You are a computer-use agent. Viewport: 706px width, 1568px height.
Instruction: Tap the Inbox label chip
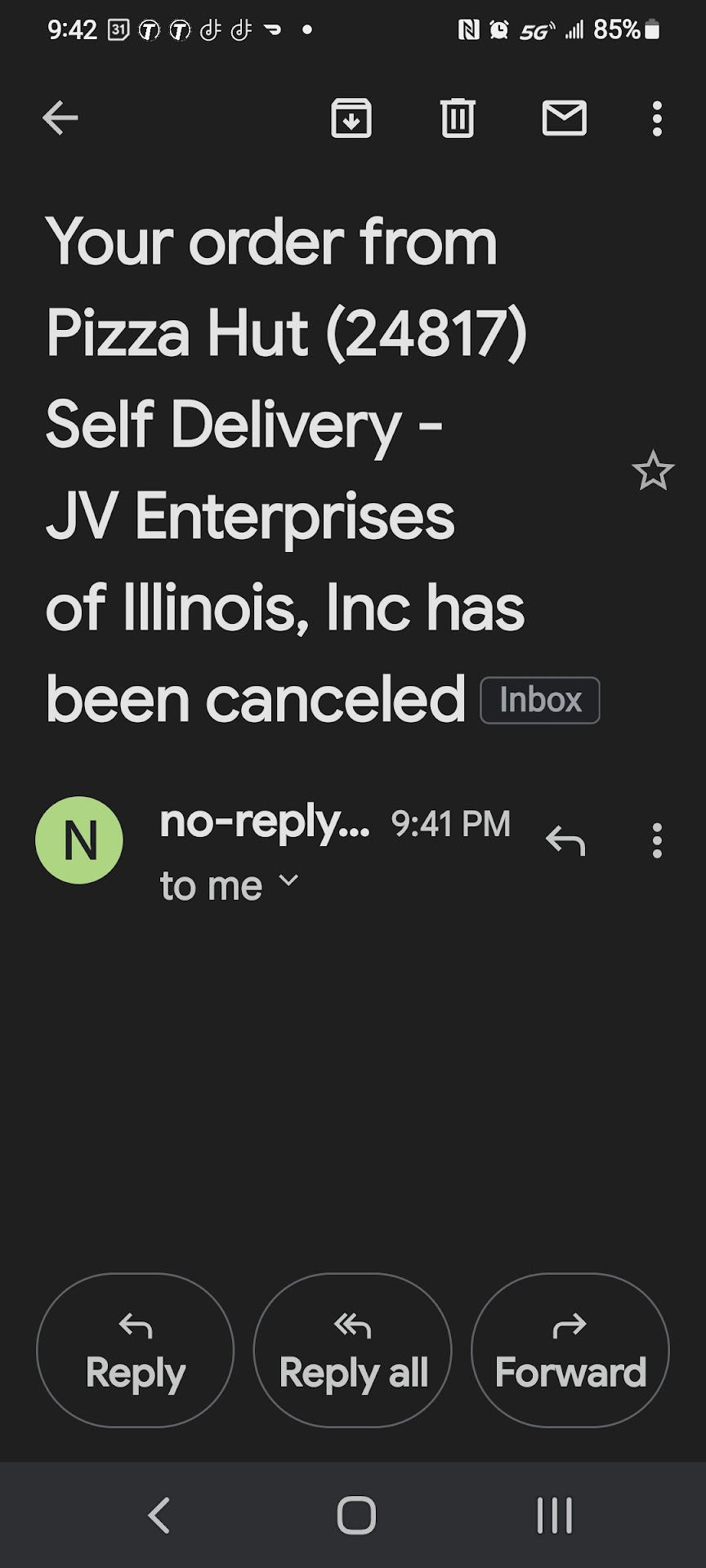click(x=540, y=701)
